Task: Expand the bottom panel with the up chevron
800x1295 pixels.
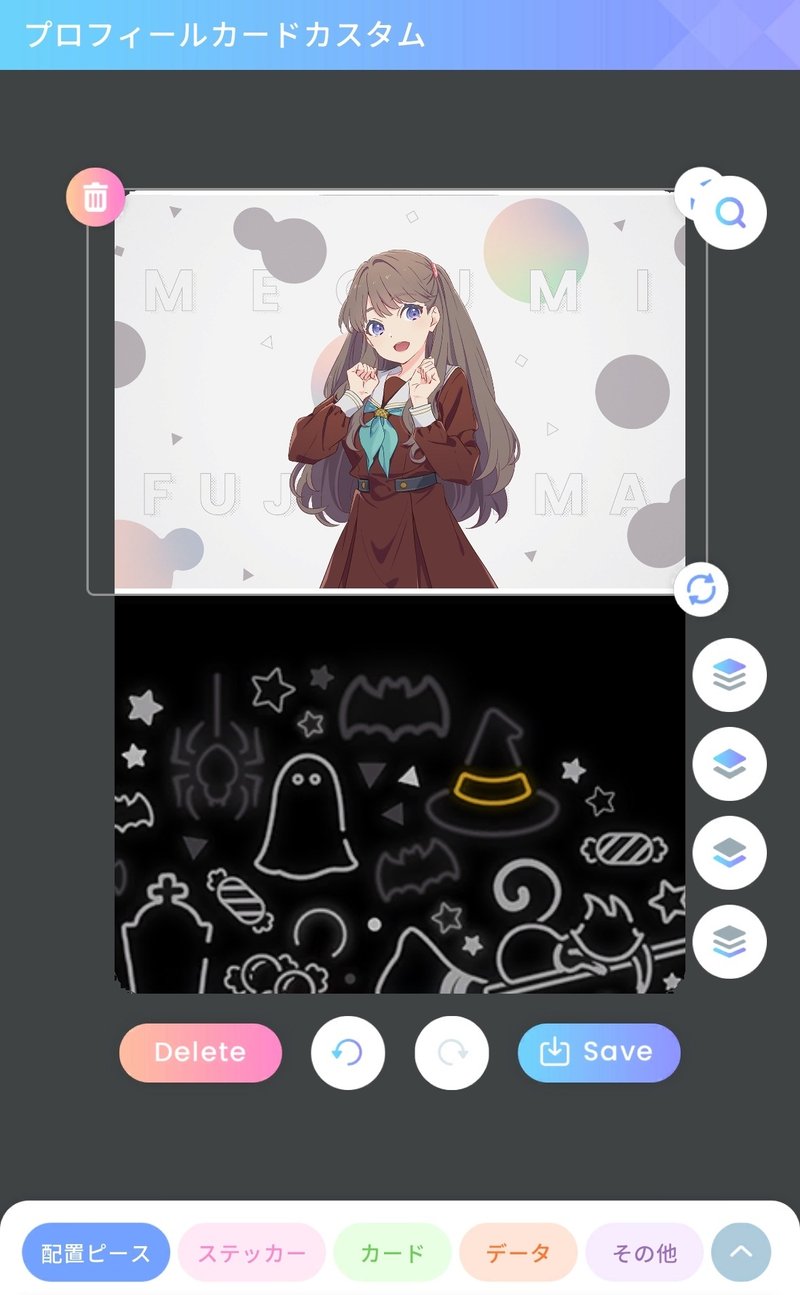Action: tap(741, 1252)
